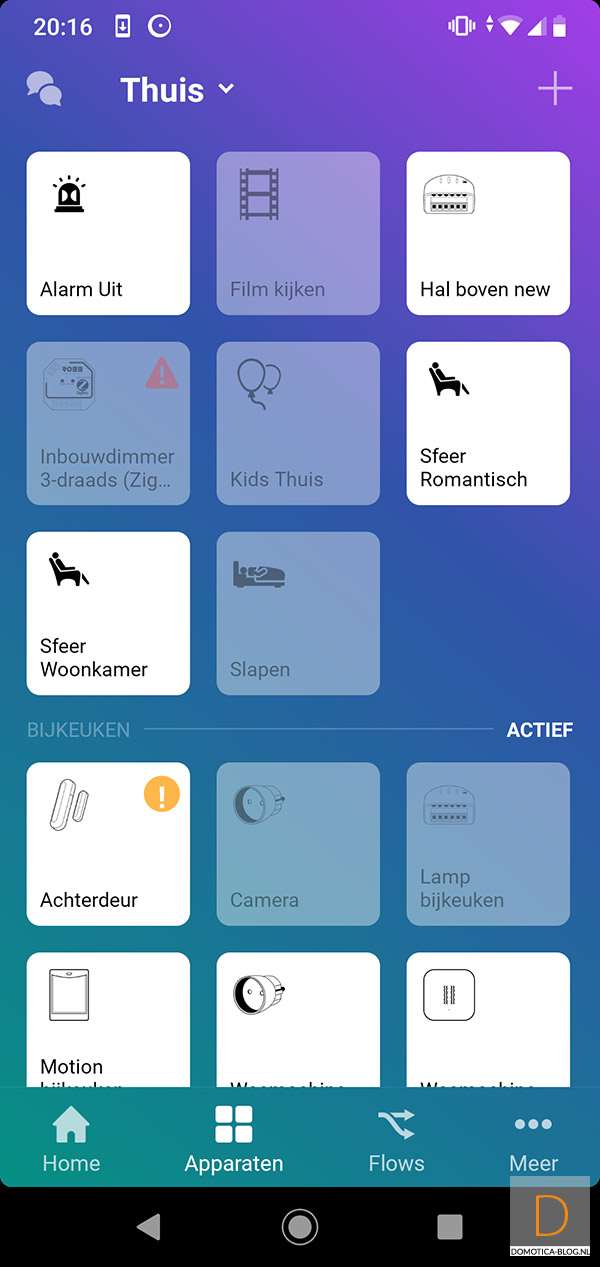Viewport: 600px width, 1267px height.
Task: Tap the Android back button
Action: click(x=149, y=1227)
